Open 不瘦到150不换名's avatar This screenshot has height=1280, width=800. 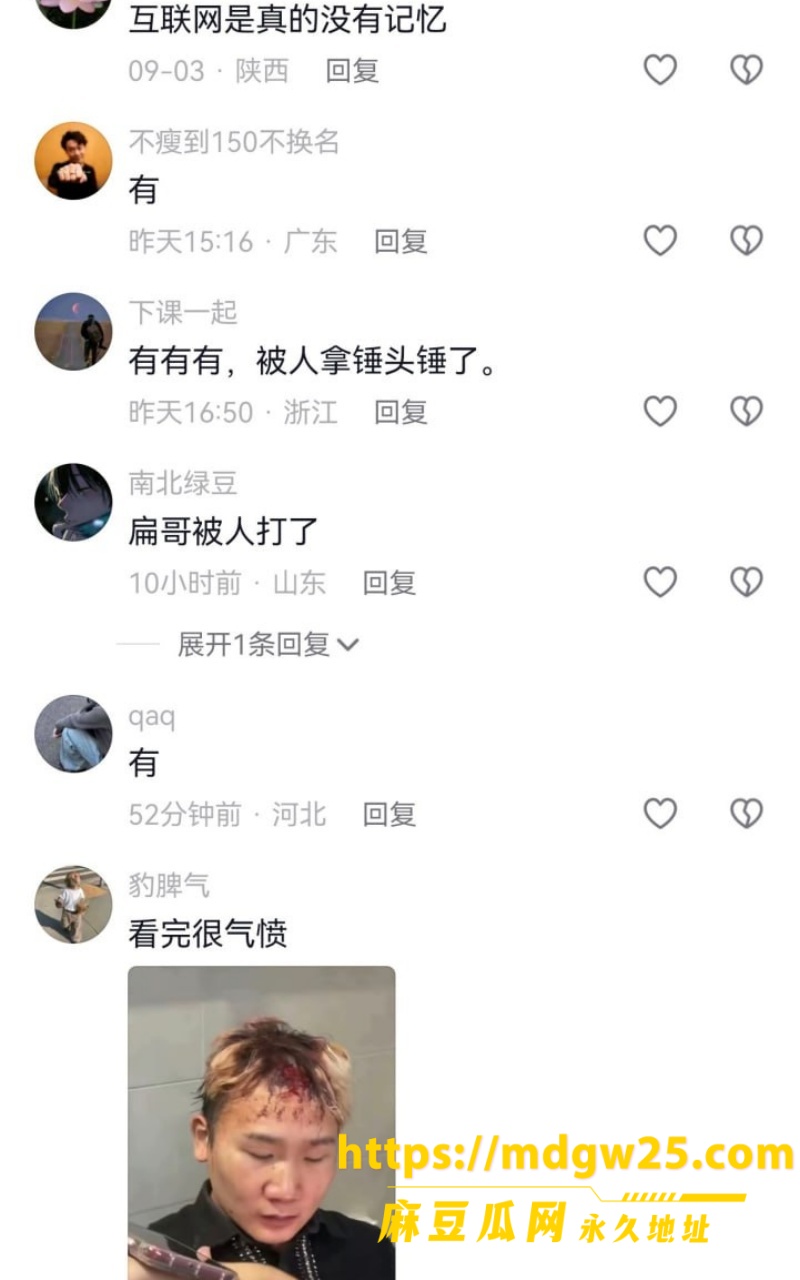pyautogui.click(x=73, y=161)
